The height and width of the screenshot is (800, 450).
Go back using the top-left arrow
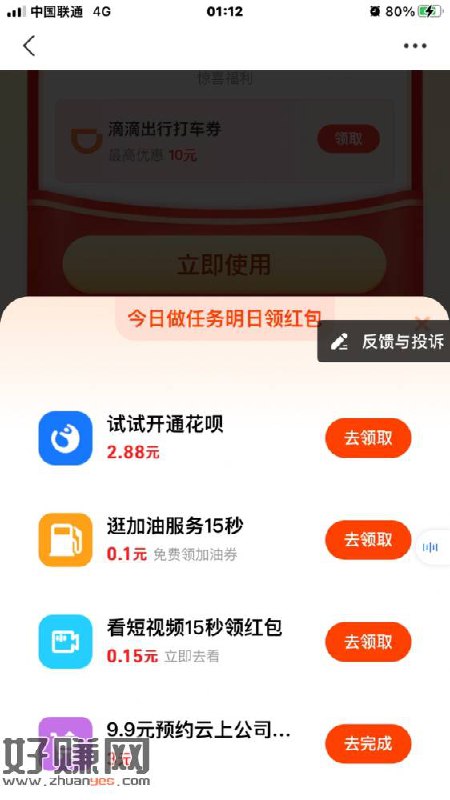[29, 46]
